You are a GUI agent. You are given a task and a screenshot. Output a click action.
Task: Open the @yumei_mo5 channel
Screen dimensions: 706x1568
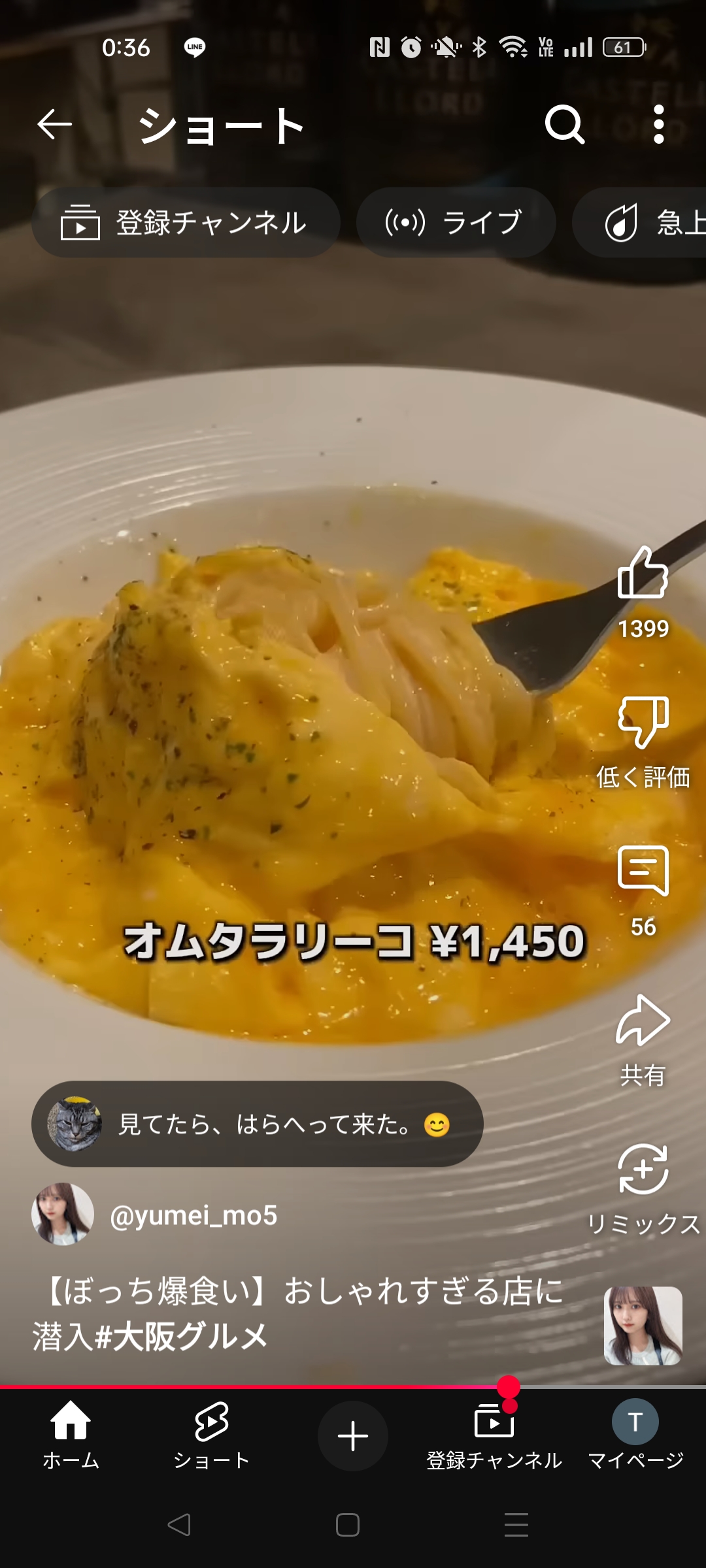click(193, 1215)
